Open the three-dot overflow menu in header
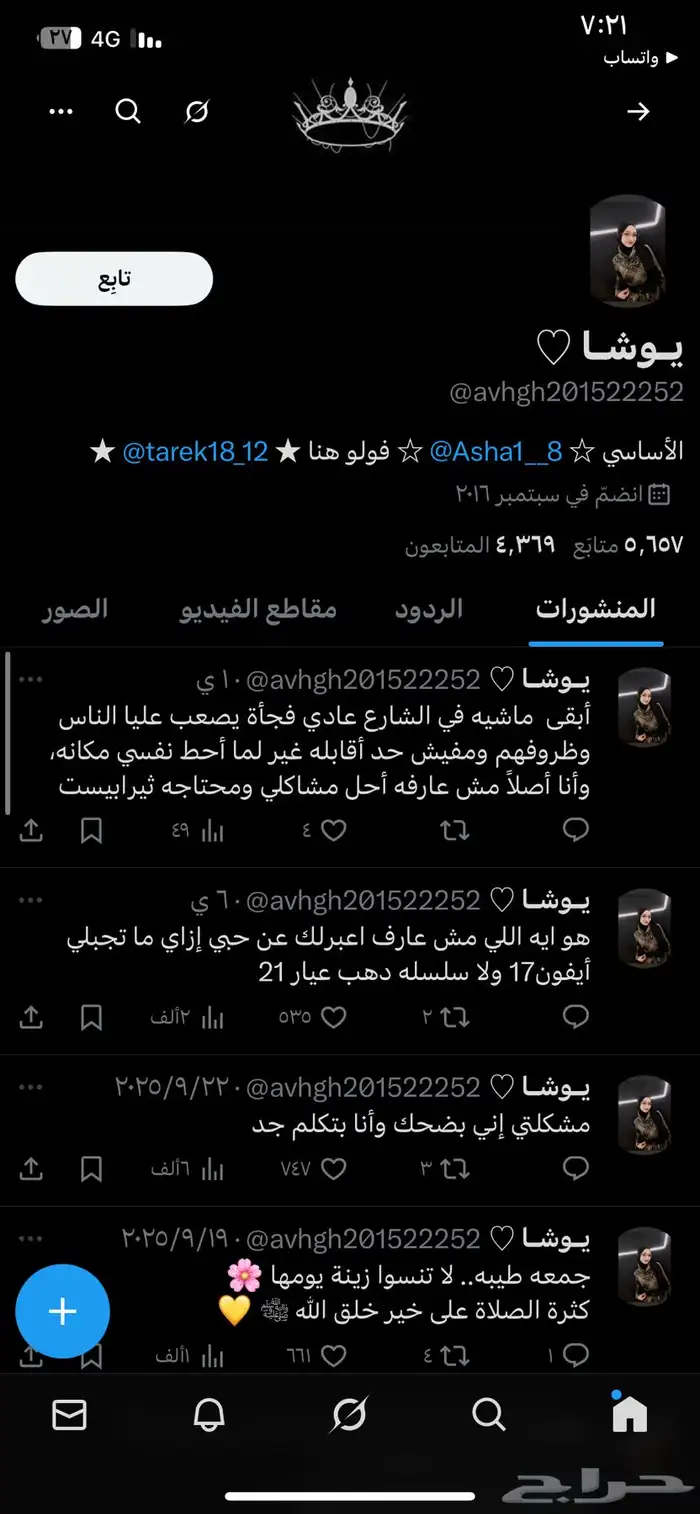 pos(61,112)
